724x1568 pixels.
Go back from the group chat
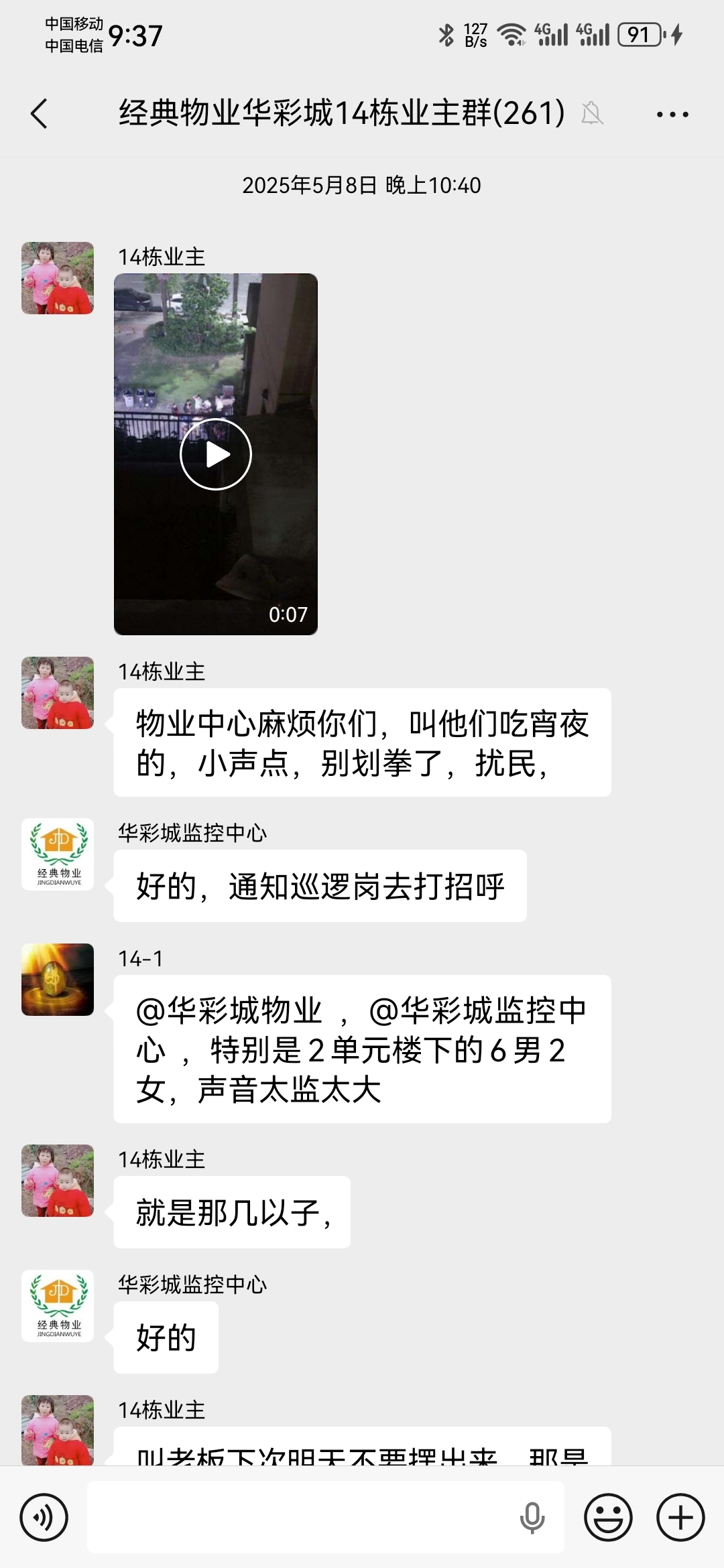click(40, 113)
